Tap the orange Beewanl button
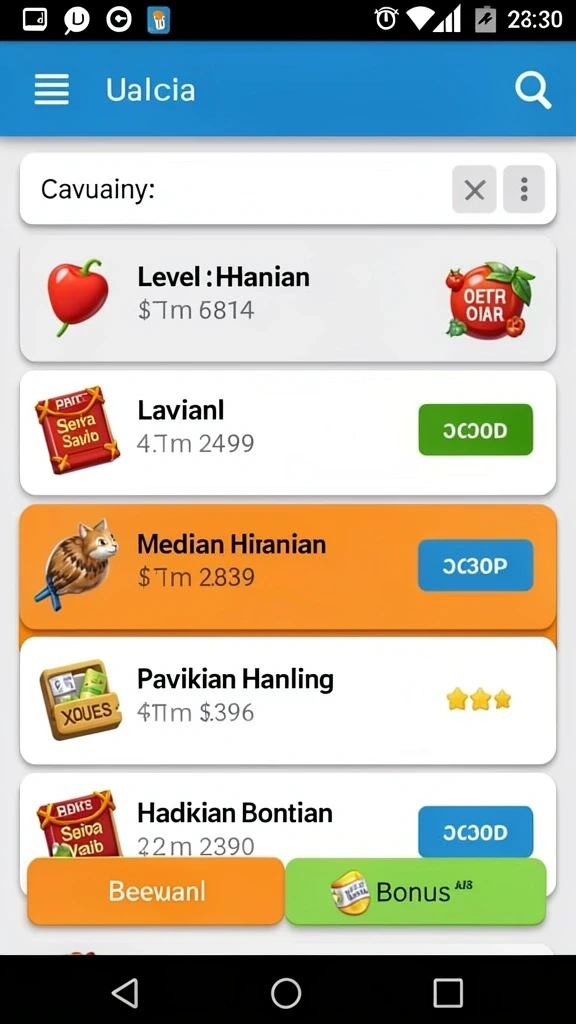The width and height of the screenshot is (576, 1024). pos(156,891)
